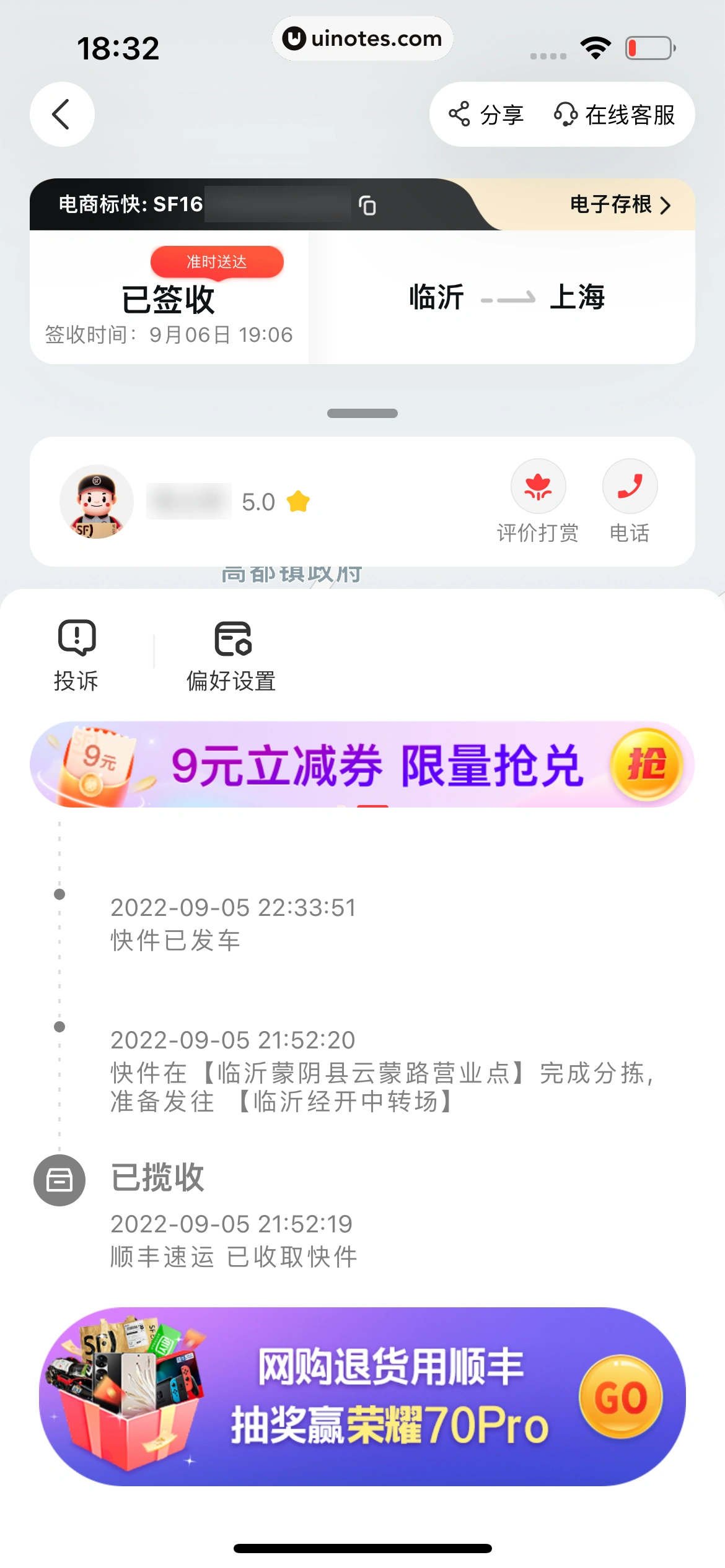Call the courier via 电话
This screenshot has width=725, height=1568.
pyautogui.click(x=630, y=501)
